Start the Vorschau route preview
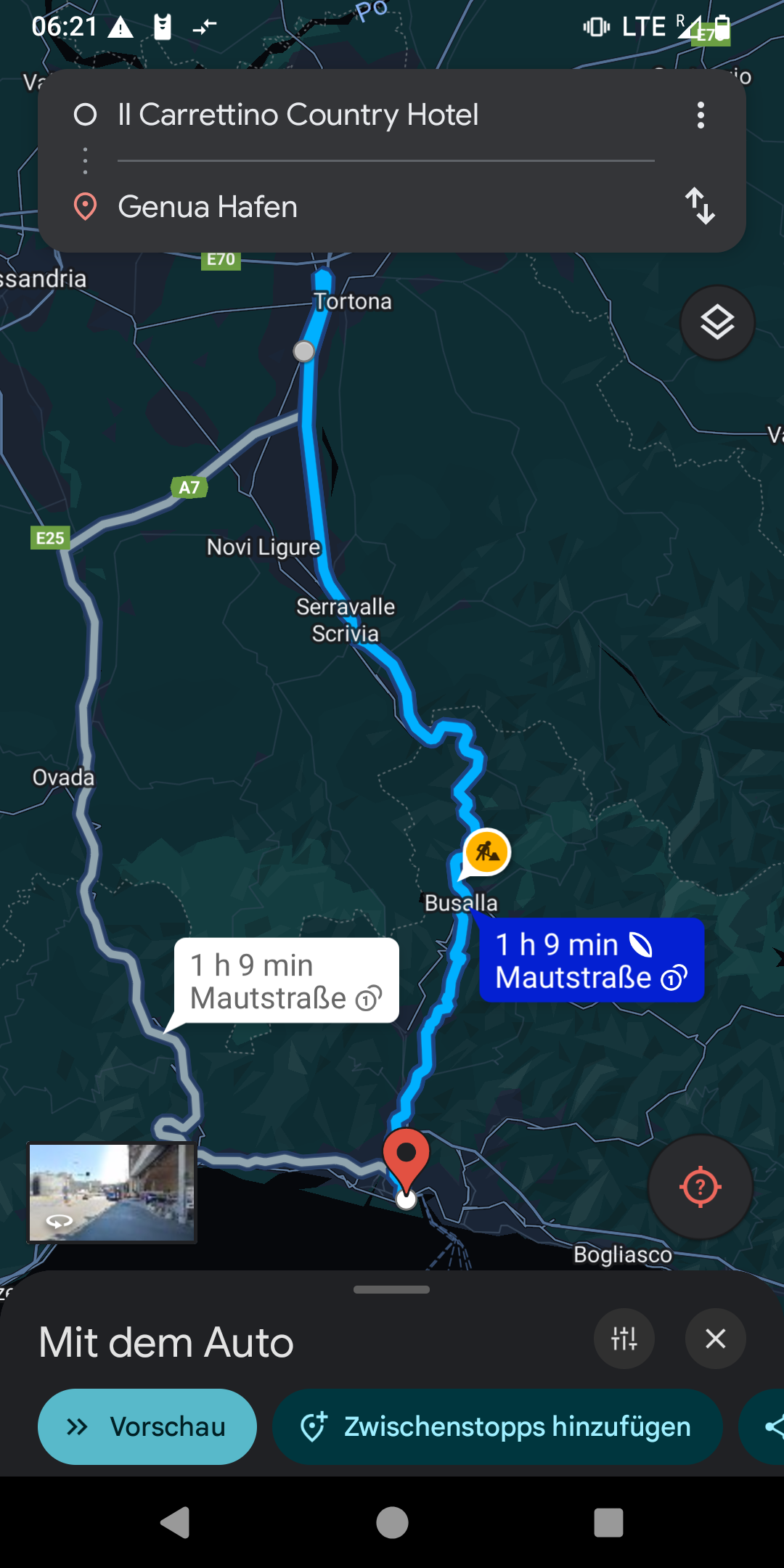The width and height of the screenshot is (784, 1568). 147,1426
